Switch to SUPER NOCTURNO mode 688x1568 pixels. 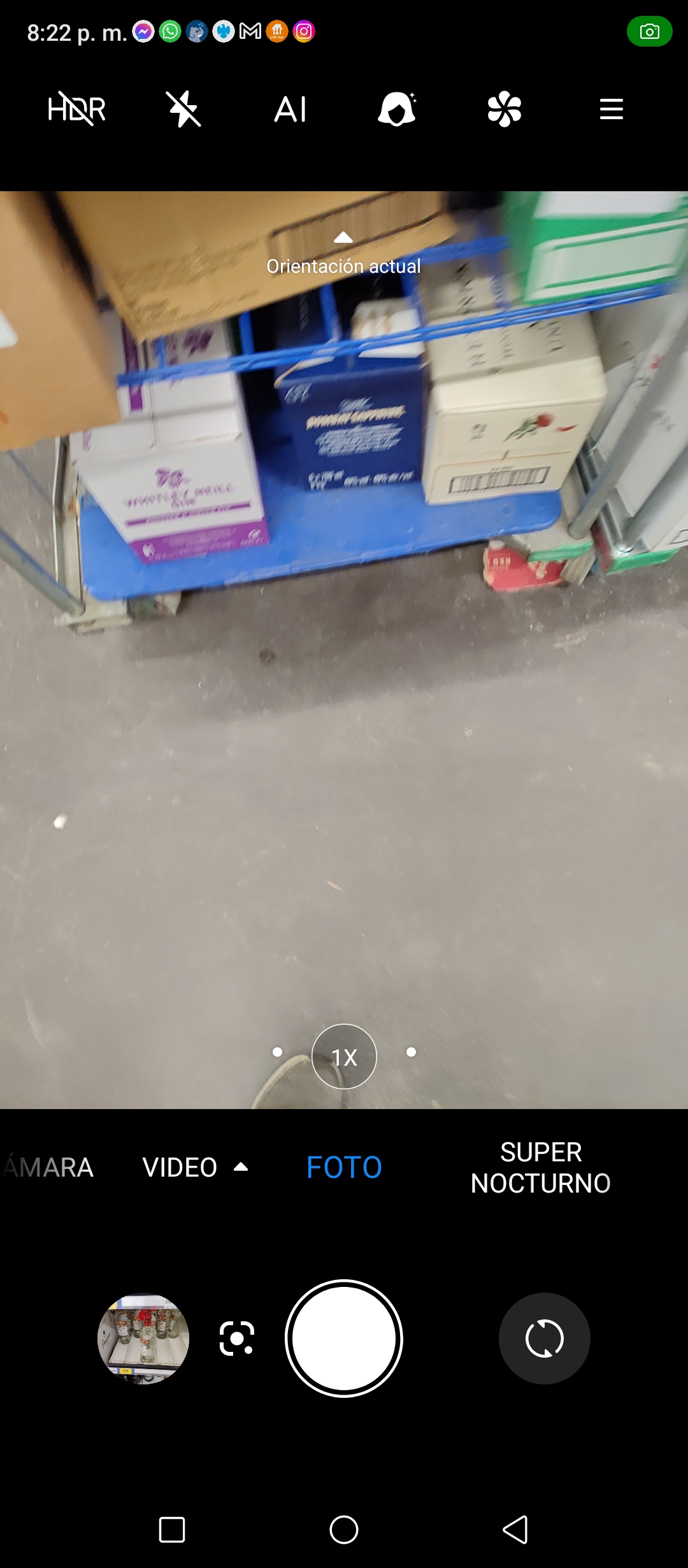(541, 1167)
